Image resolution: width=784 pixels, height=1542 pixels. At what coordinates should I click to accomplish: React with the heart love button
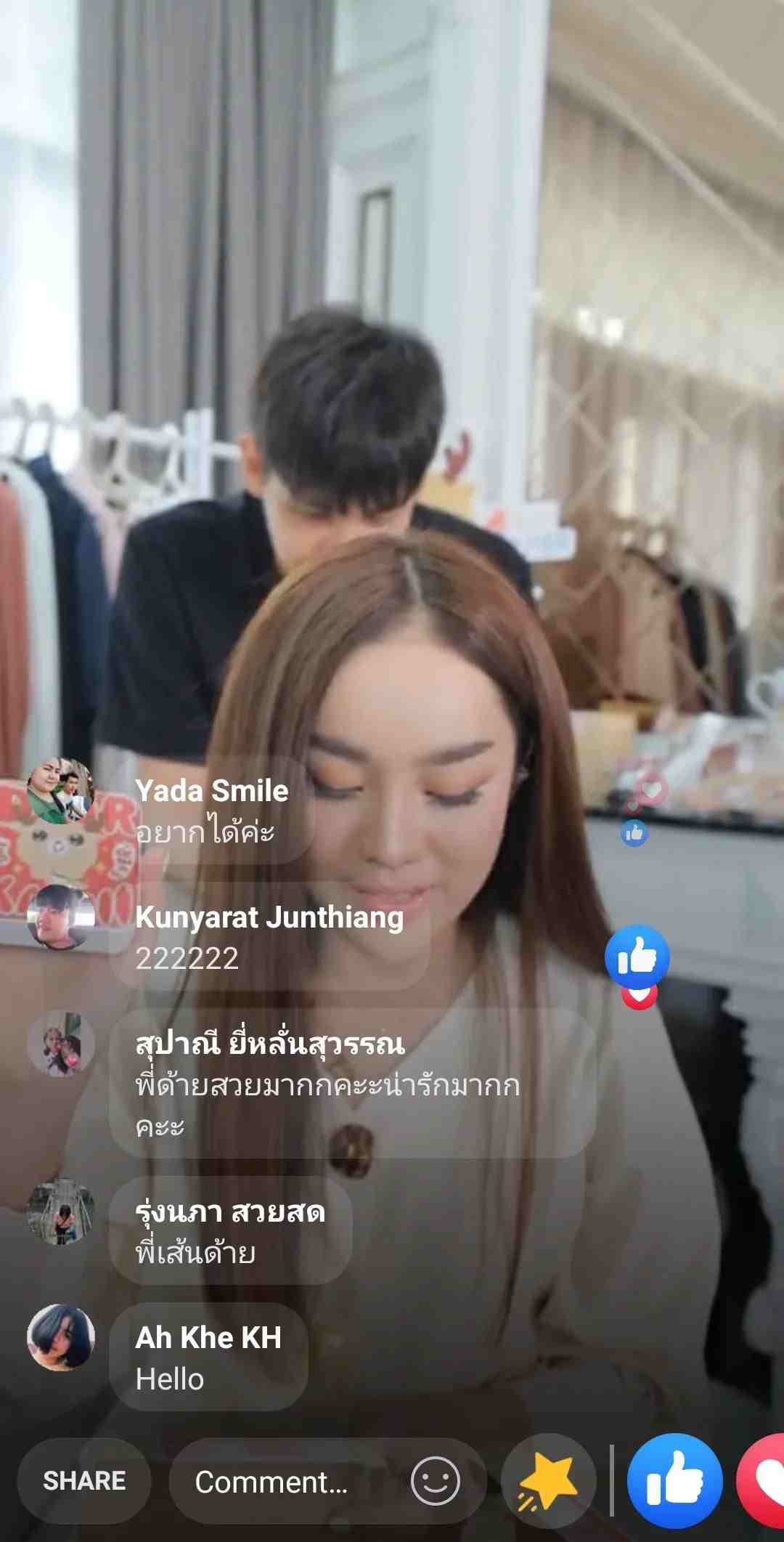(764, 1480)
